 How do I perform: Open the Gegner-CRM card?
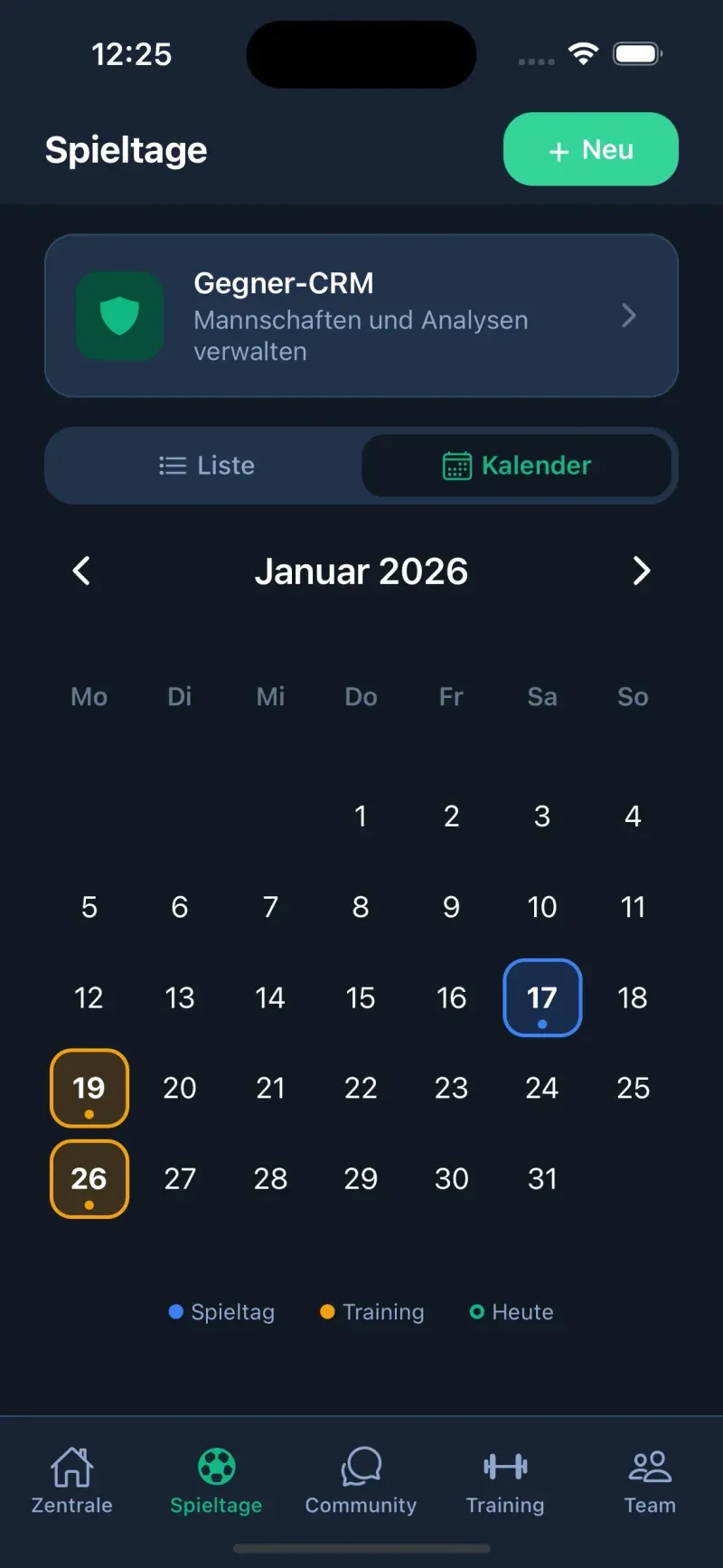(361, 316)
